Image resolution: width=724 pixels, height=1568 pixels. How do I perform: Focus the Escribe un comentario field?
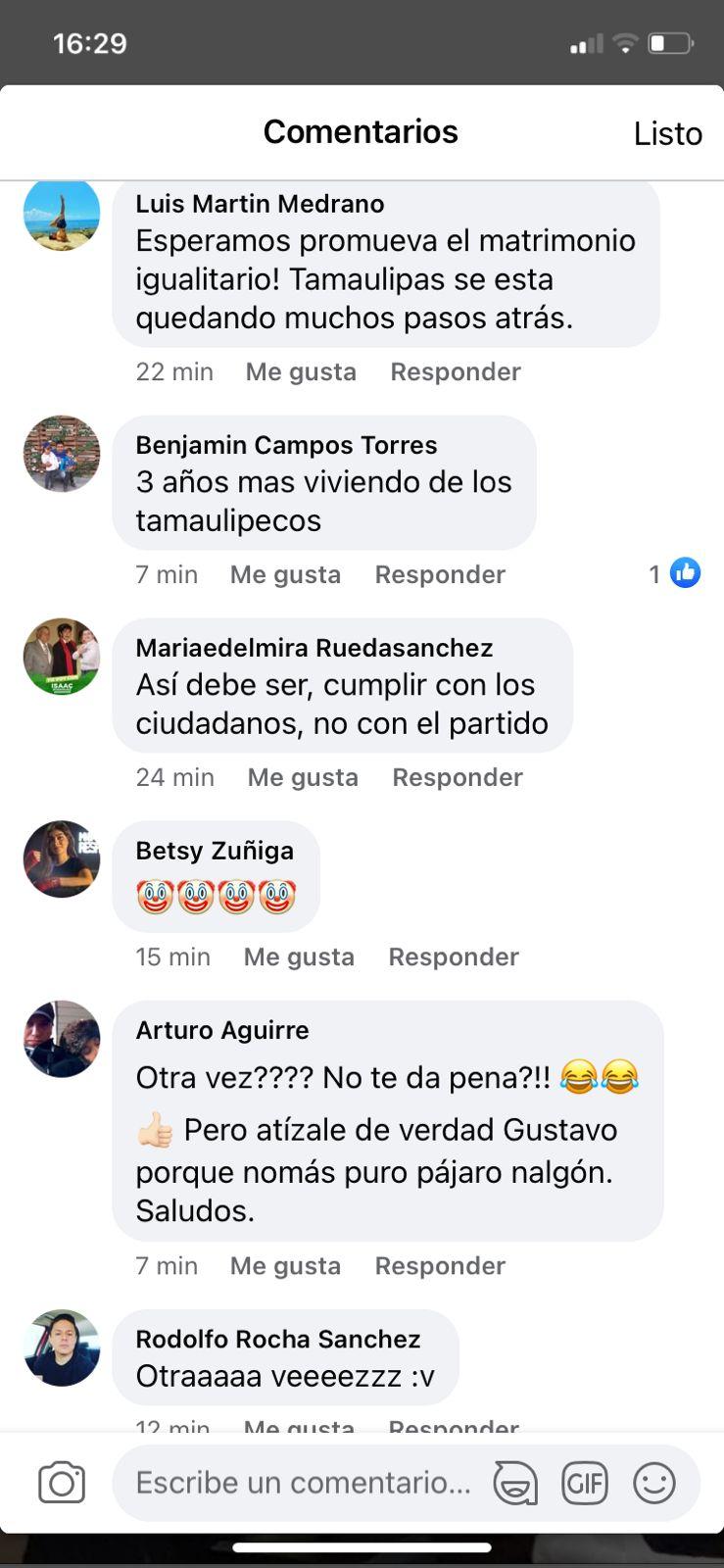coord(304,1483)
